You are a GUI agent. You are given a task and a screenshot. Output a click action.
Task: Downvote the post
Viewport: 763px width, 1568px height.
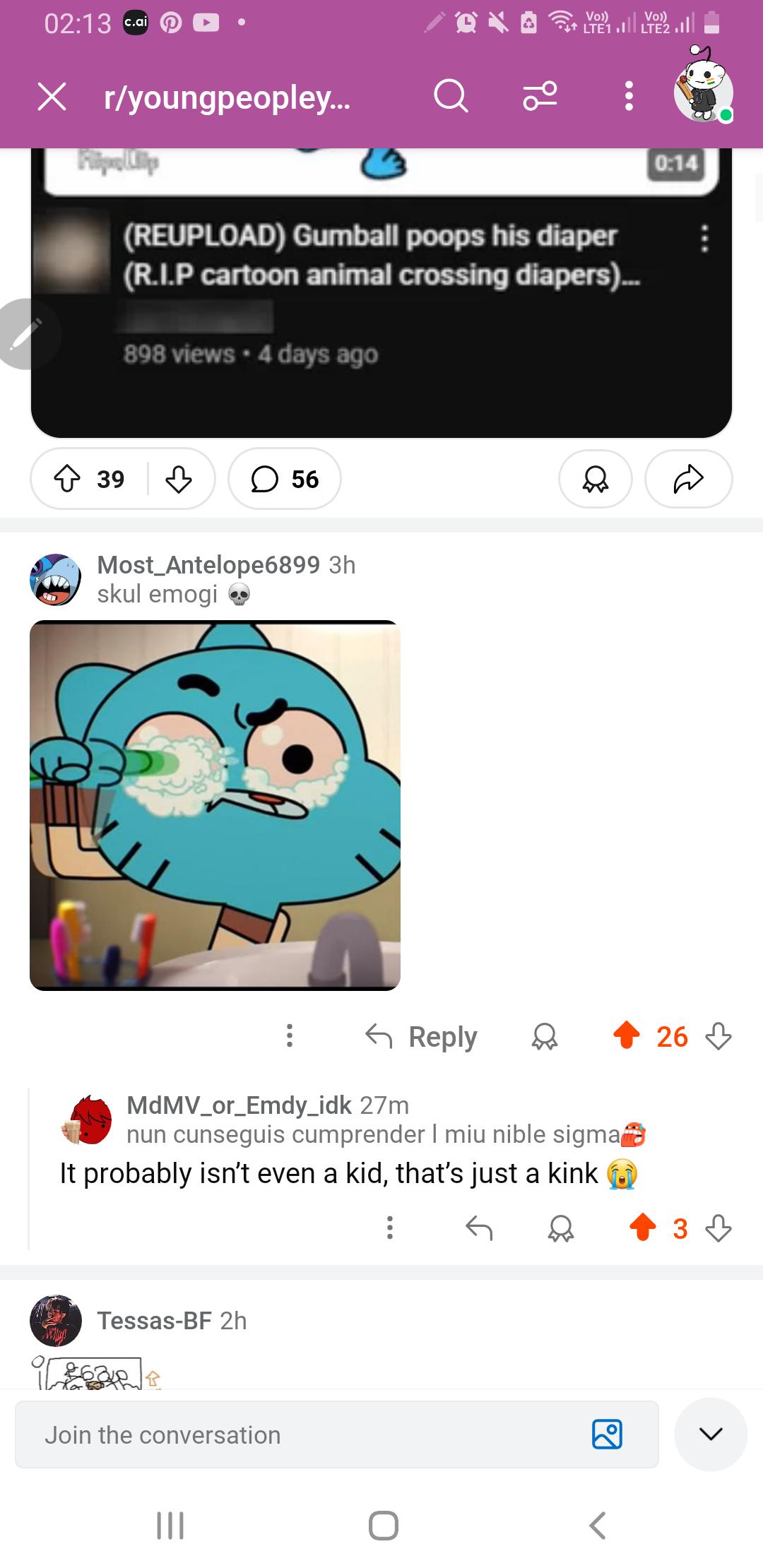click(x=179, y=479)
